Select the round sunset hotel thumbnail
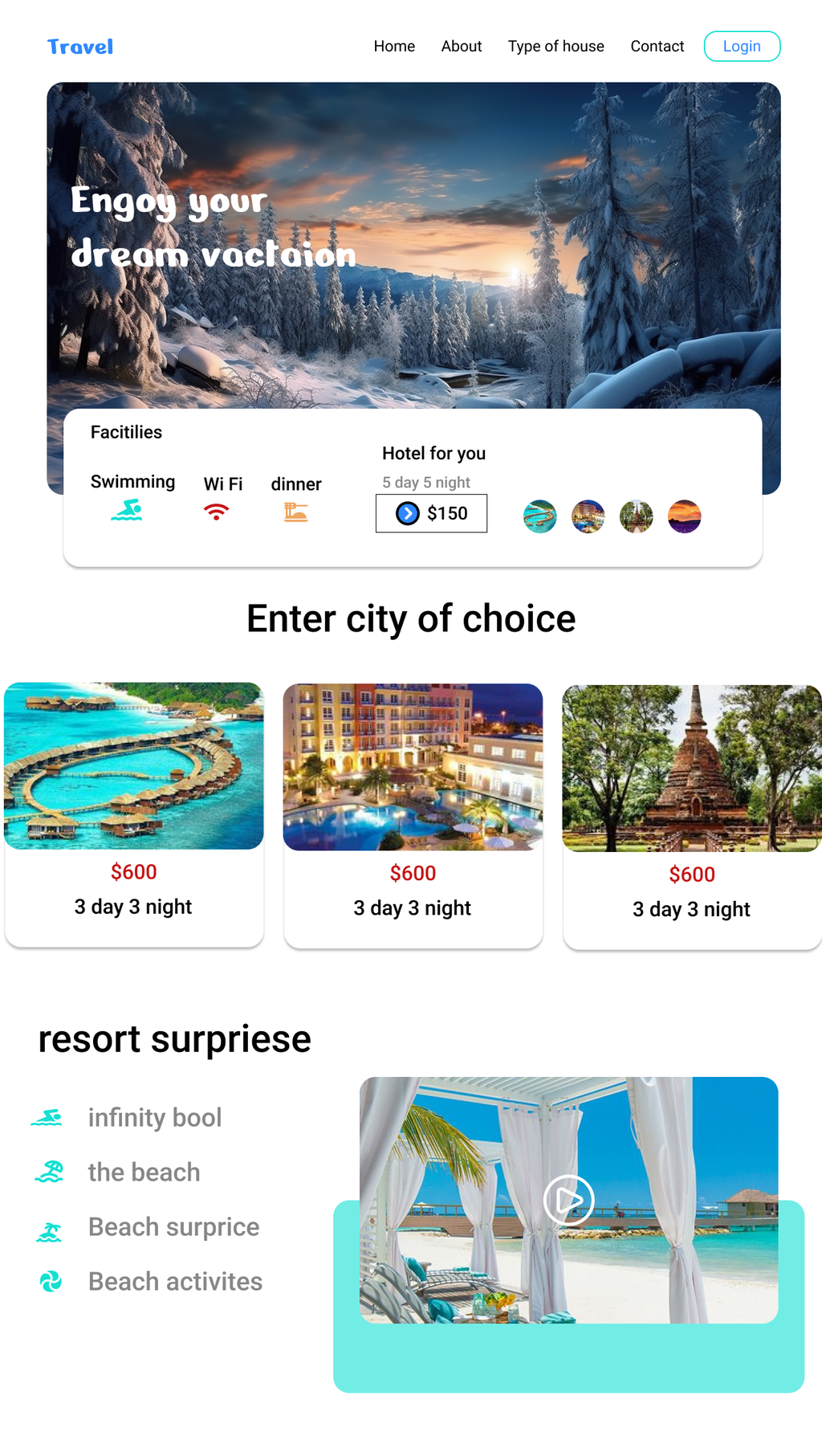822x1456 pixels. [685, 516]
